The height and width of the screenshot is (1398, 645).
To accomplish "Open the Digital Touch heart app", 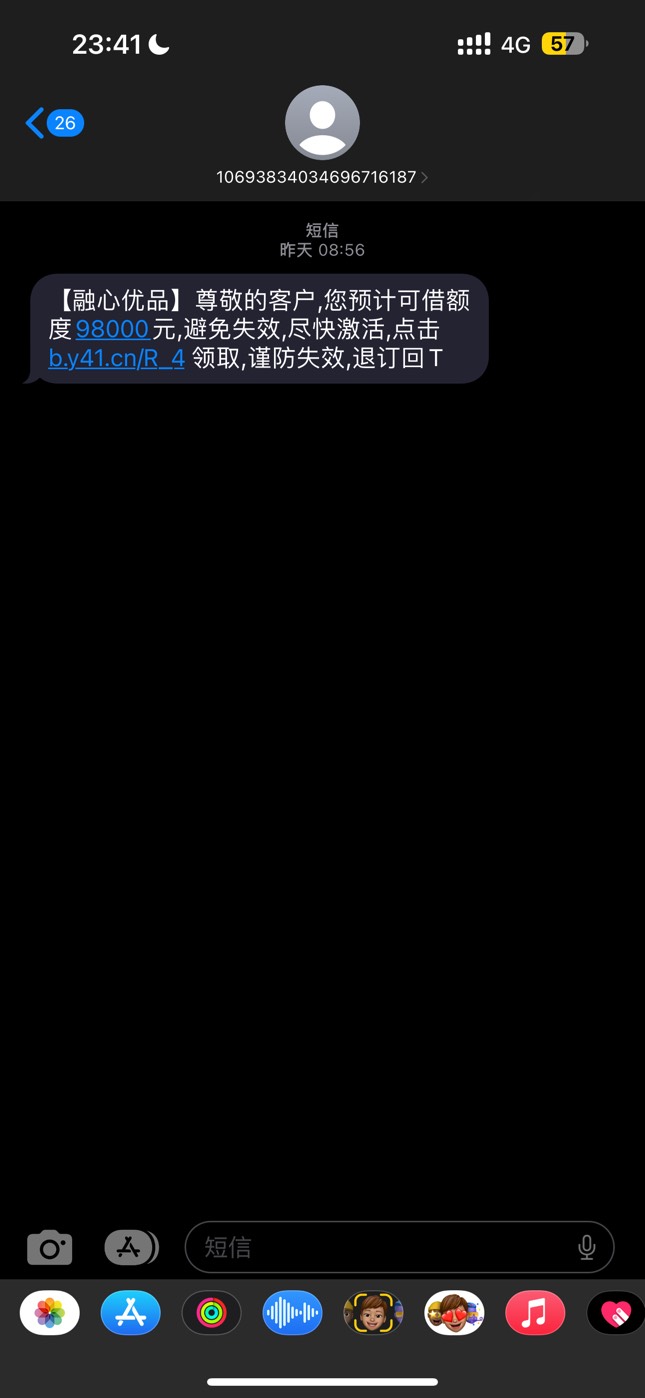I will coord(615,1313).
